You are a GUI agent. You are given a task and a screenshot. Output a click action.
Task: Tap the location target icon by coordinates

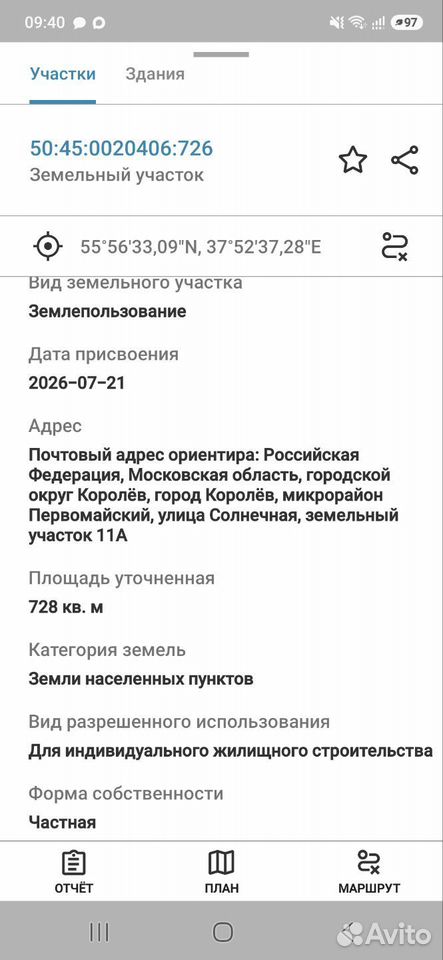(48, 247)
